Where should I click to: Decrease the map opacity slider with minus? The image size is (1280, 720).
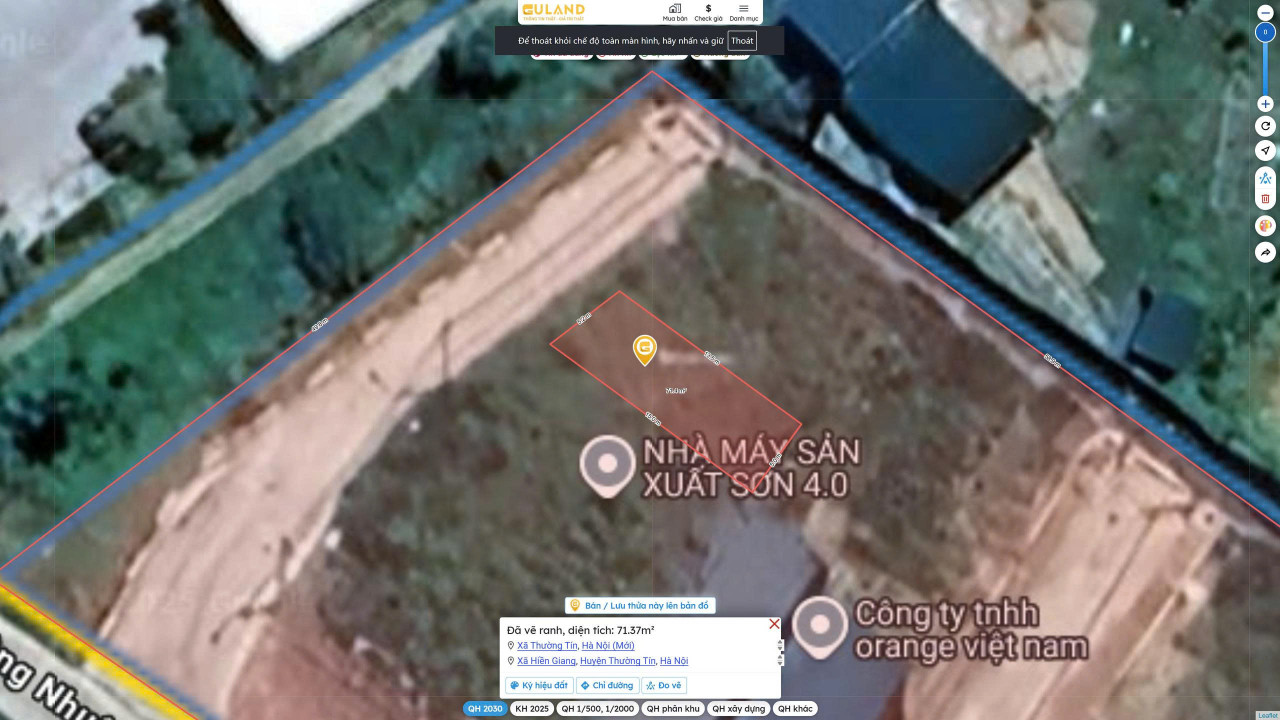pyautogui.click(x=1265, y=10)
